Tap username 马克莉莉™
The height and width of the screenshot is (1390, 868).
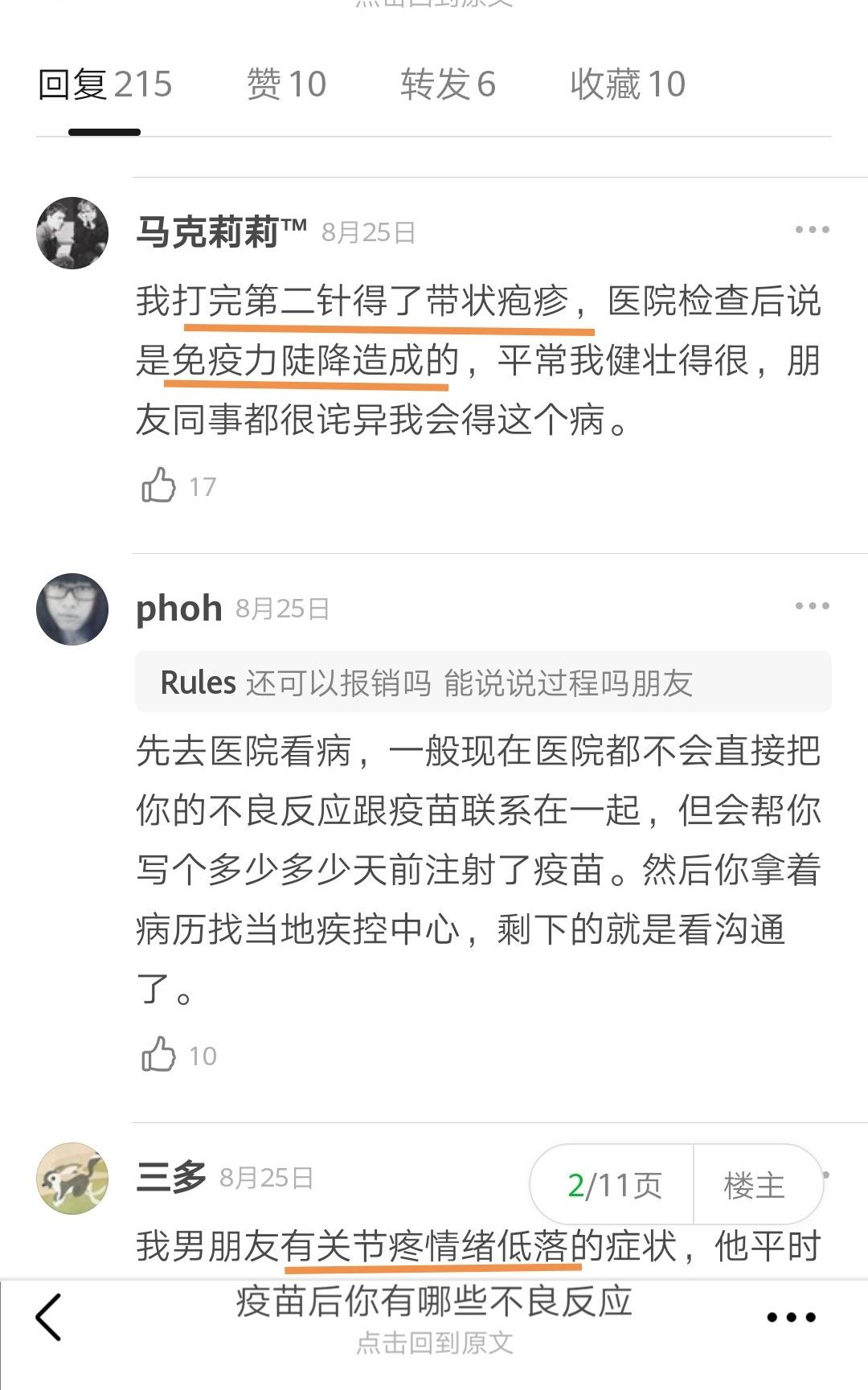tap(221, 232)
